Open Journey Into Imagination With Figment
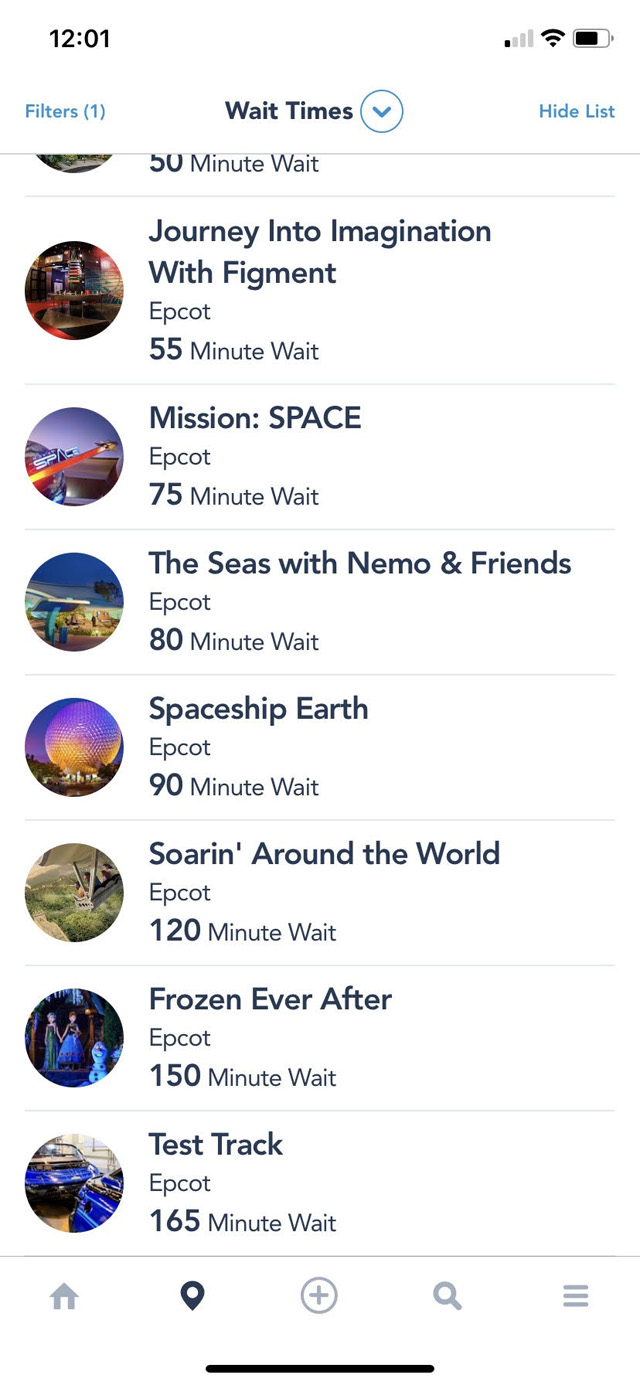Screen dimensions: 640x1385 pos(320,291)
